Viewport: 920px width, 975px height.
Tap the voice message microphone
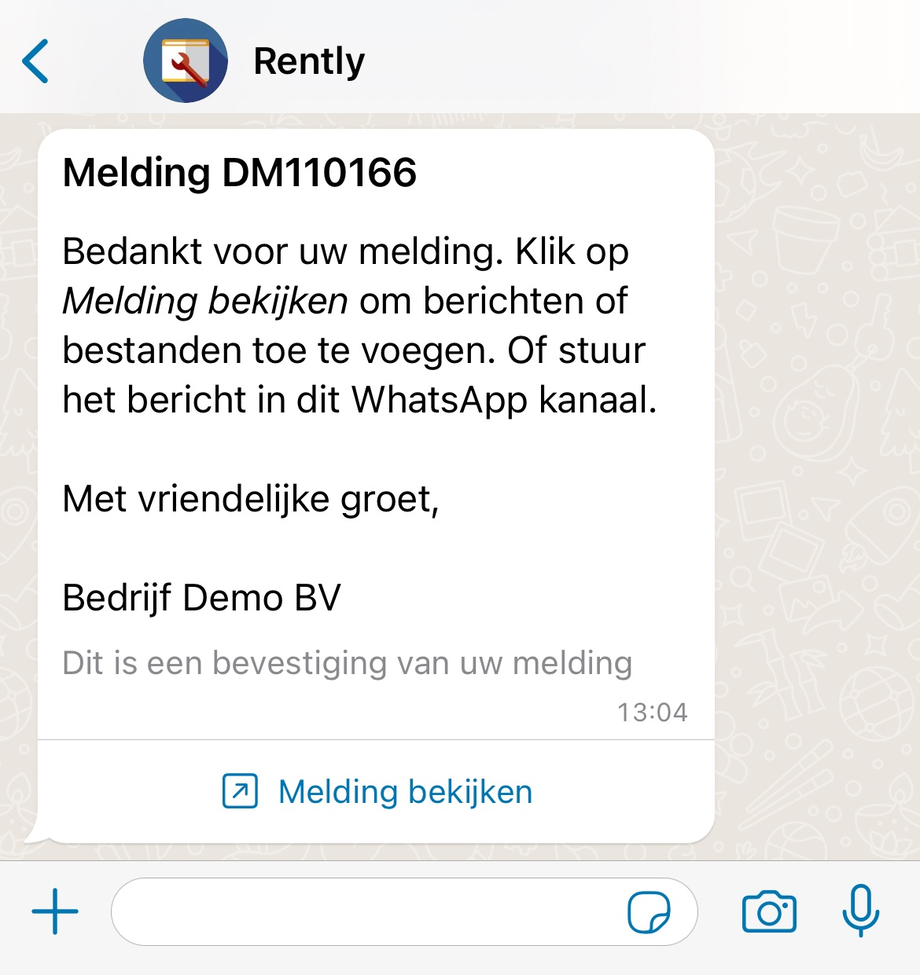click(860, 911)
